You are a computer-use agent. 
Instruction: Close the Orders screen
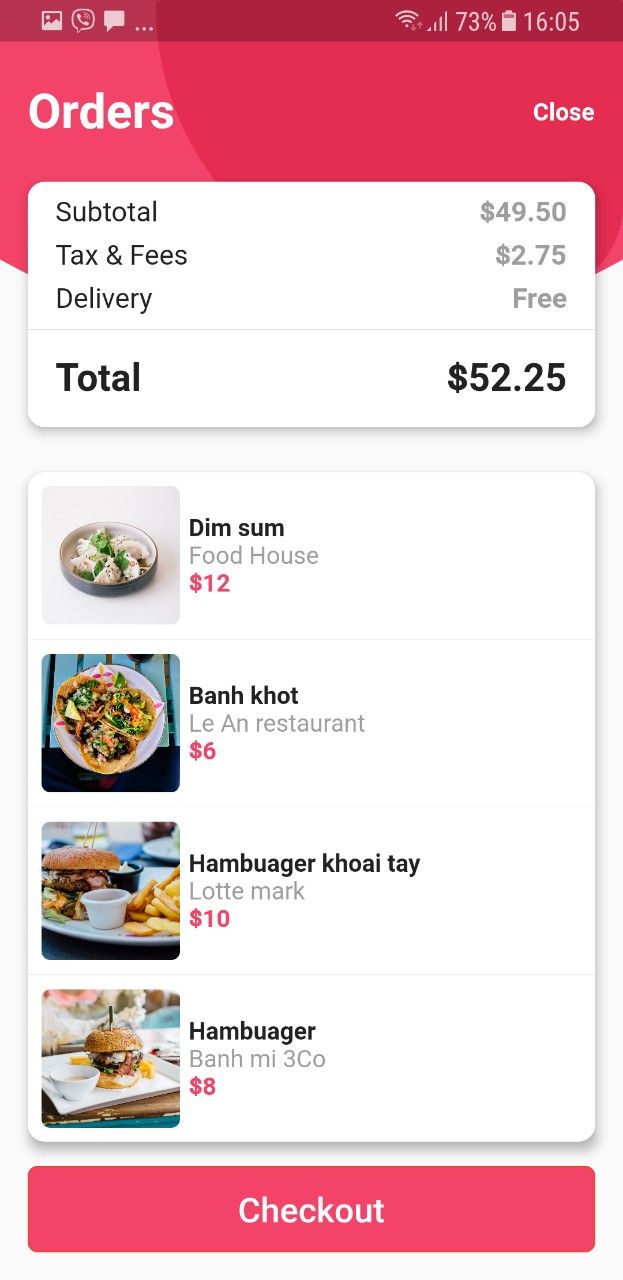563,112
